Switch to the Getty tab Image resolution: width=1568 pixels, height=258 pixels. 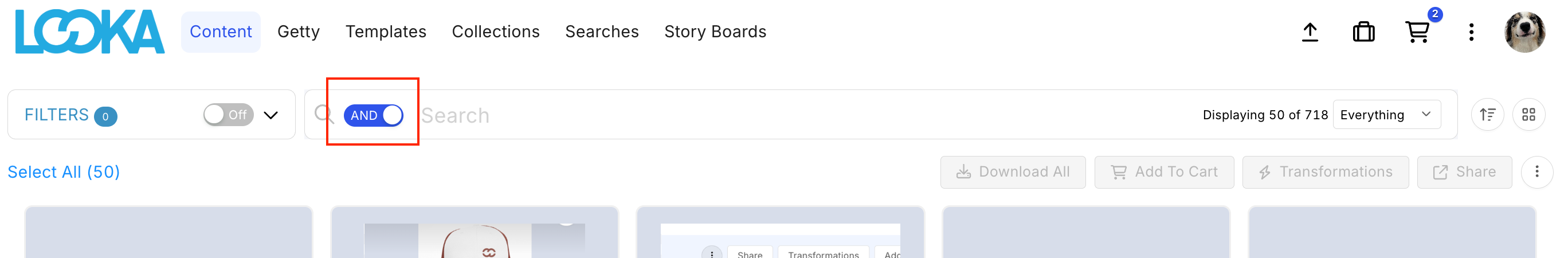tap(298, 32)
